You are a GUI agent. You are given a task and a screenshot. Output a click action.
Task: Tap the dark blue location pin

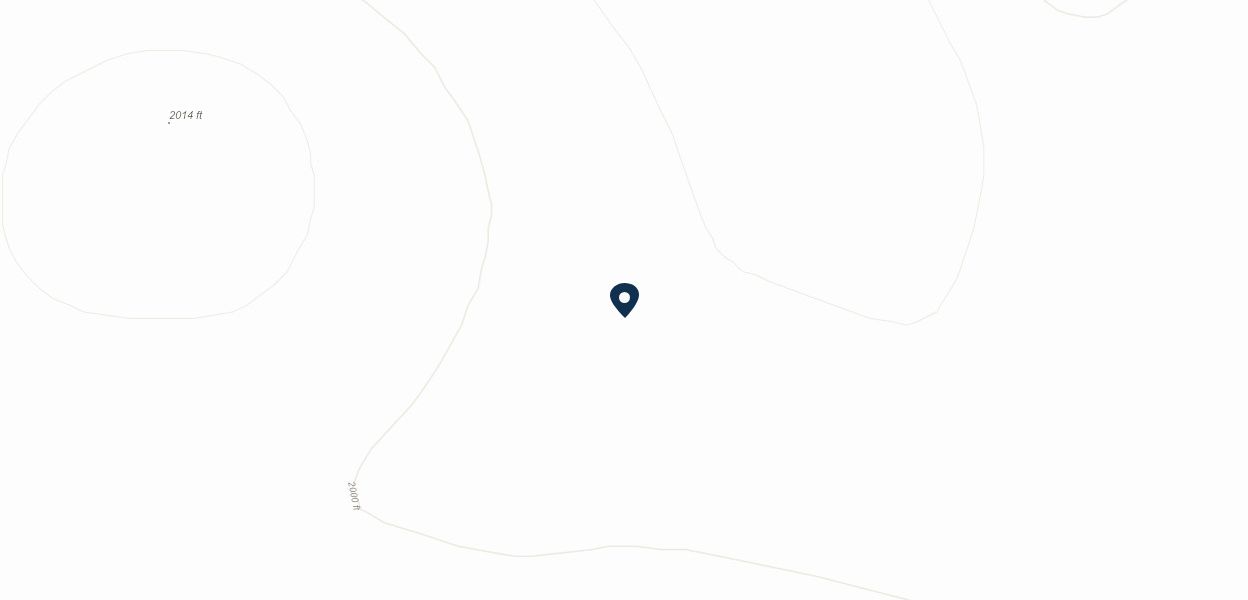(x=624, y=299)
